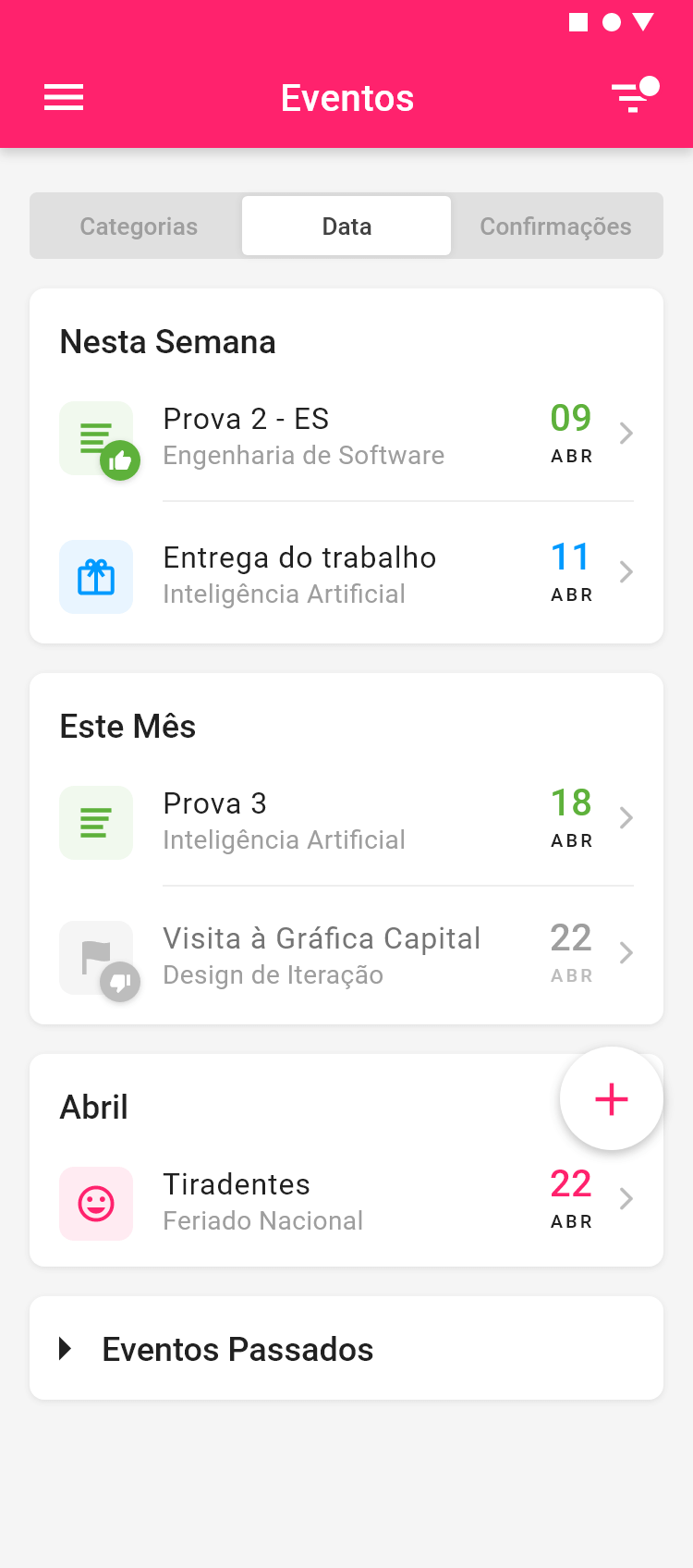The image size is (693, 1568).
Task: View the Prova 3 event details
Action: point(346,821)
